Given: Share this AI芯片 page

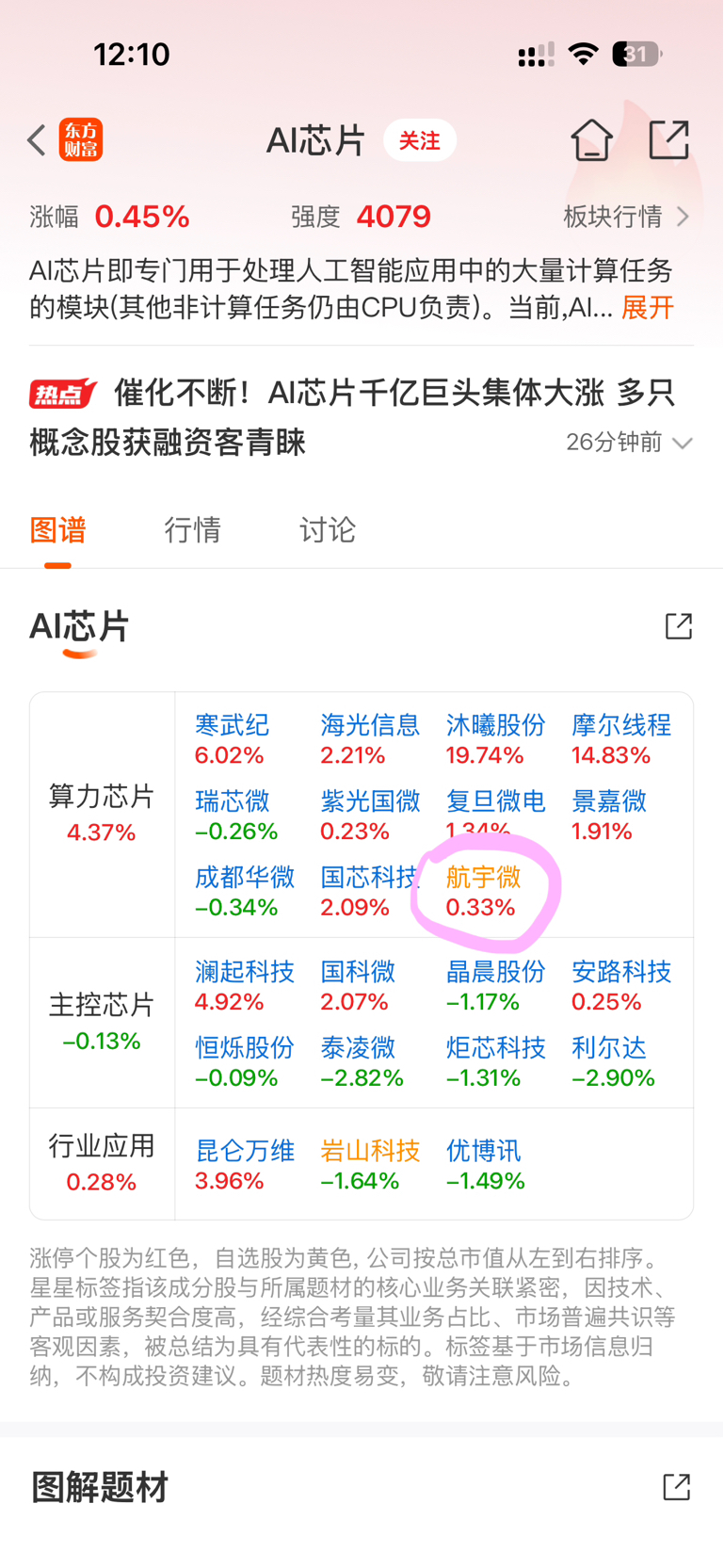Looking at the screenshot, I should (669, 139).
